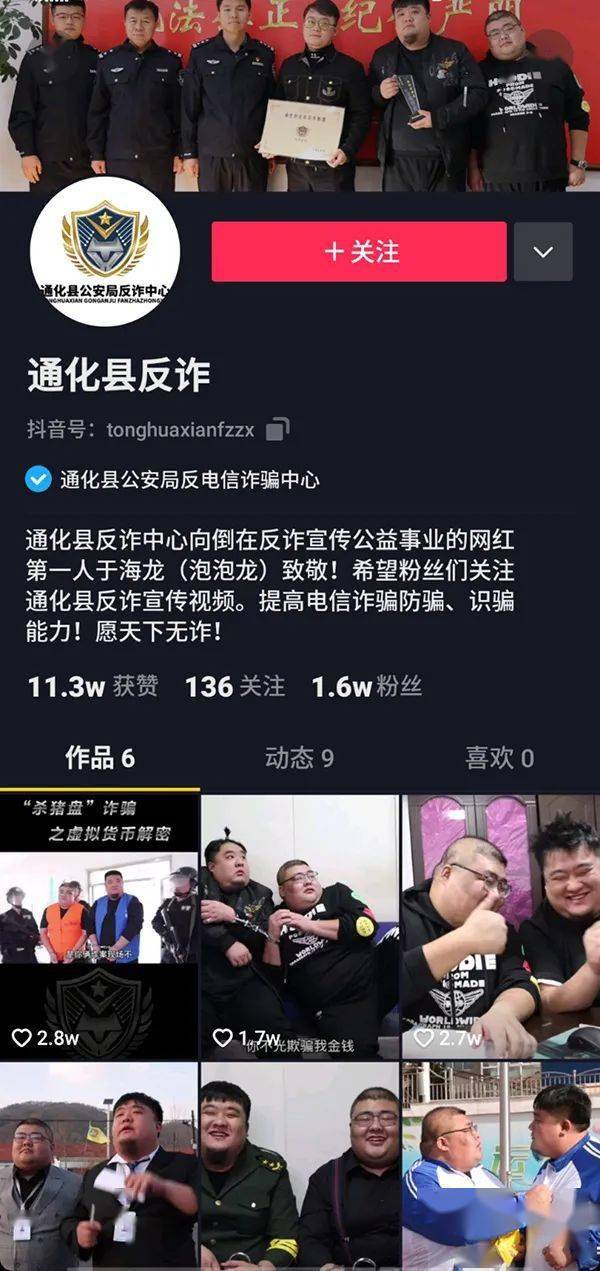View the 136 关注 following list
The image size is (600, 1271).
(x=235, y=687)
